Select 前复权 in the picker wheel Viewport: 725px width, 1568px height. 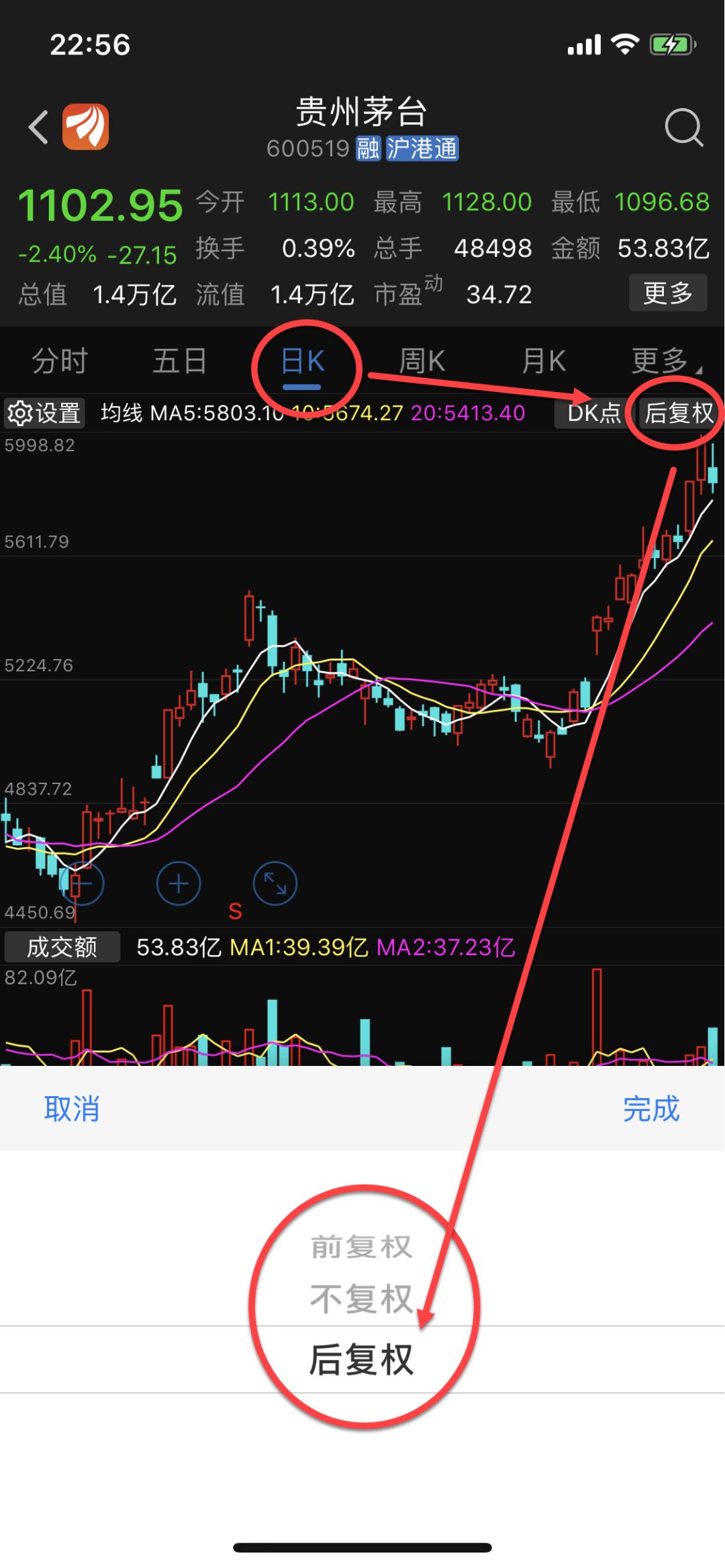[x=361, y=1246]
